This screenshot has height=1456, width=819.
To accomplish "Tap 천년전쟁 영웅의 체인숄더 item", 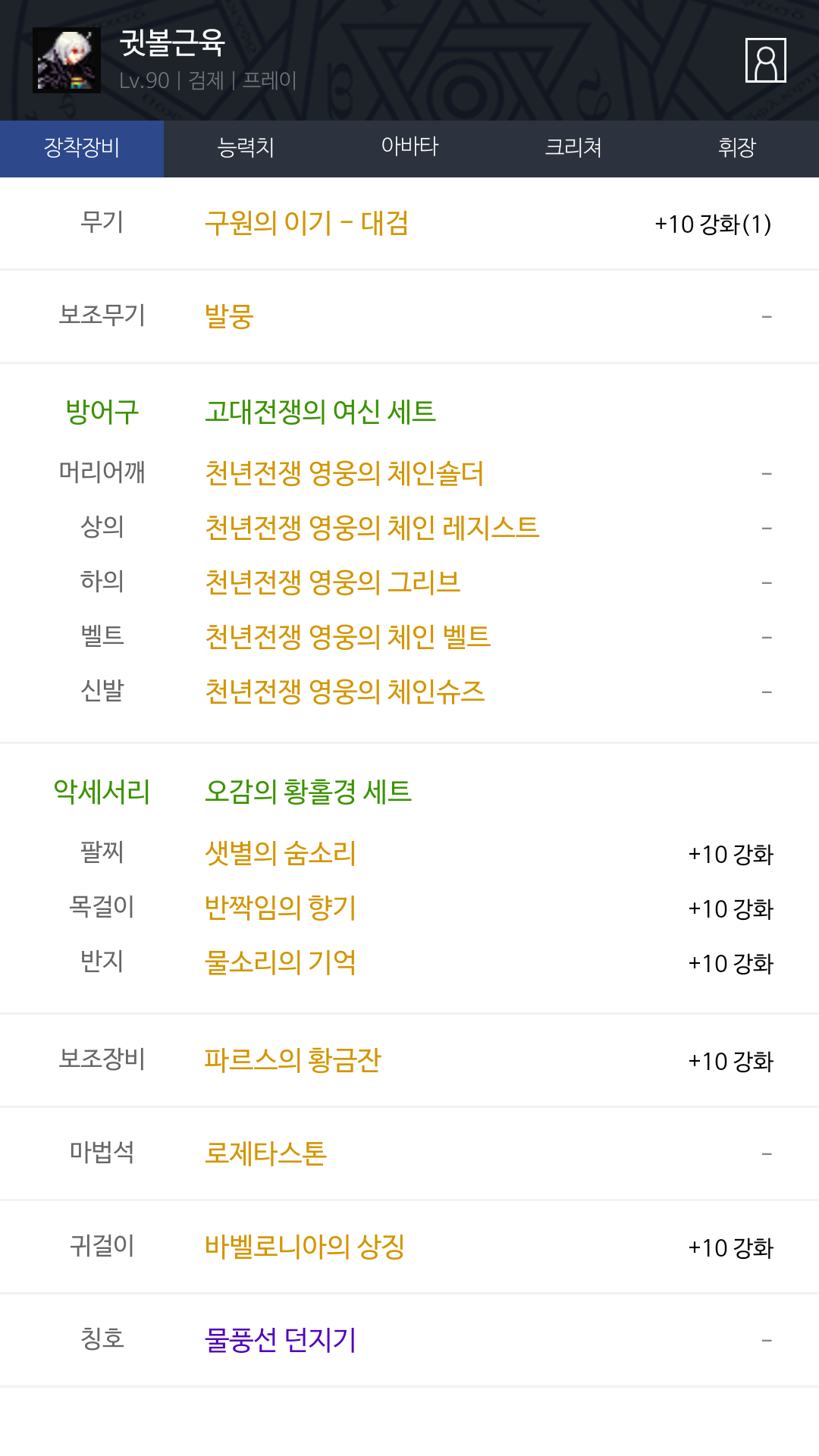I will pos(344,473).
